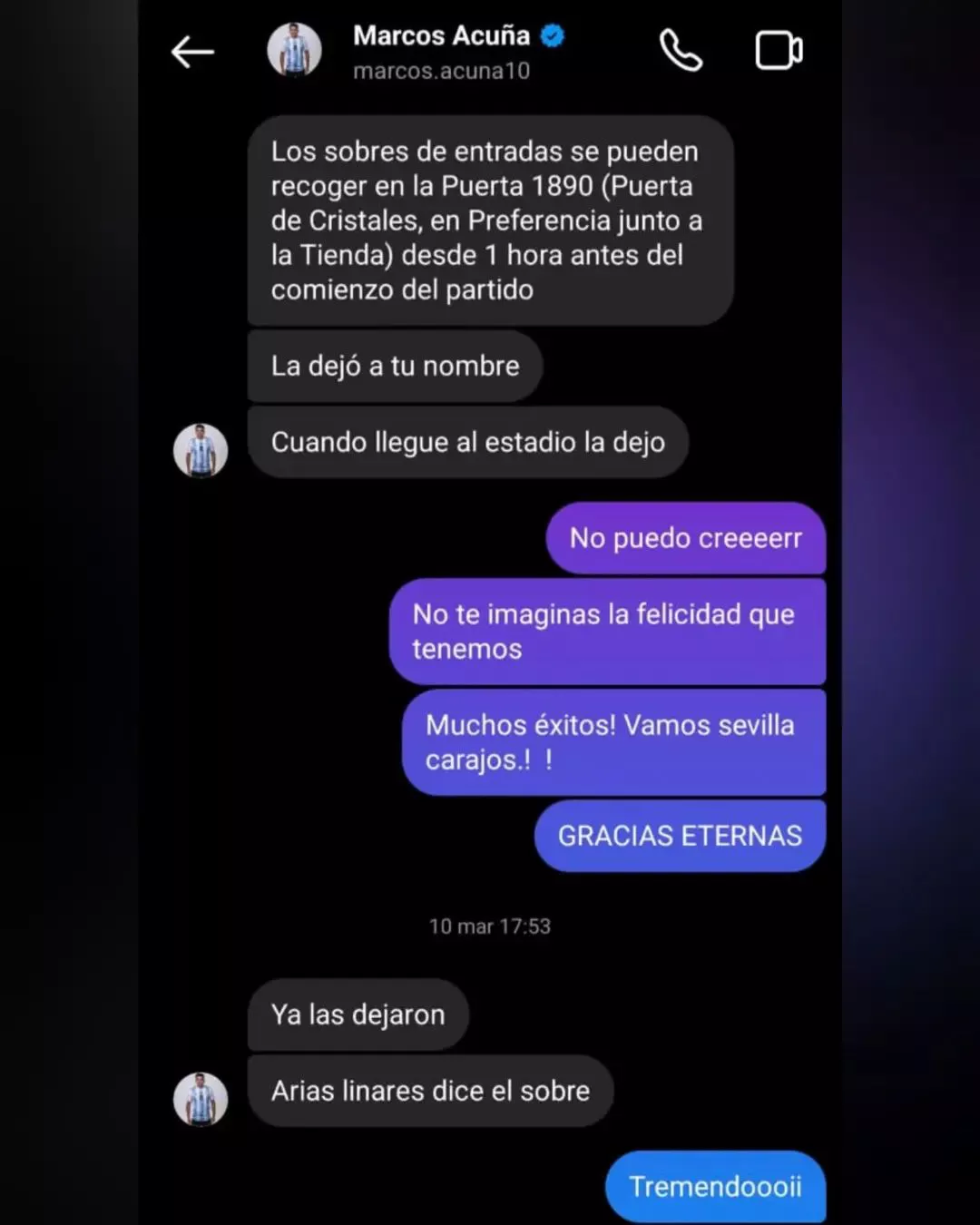Start a video call with Marcos Acuña
Viewport: 980px width, 1225px height.
(x=779, y=51)
